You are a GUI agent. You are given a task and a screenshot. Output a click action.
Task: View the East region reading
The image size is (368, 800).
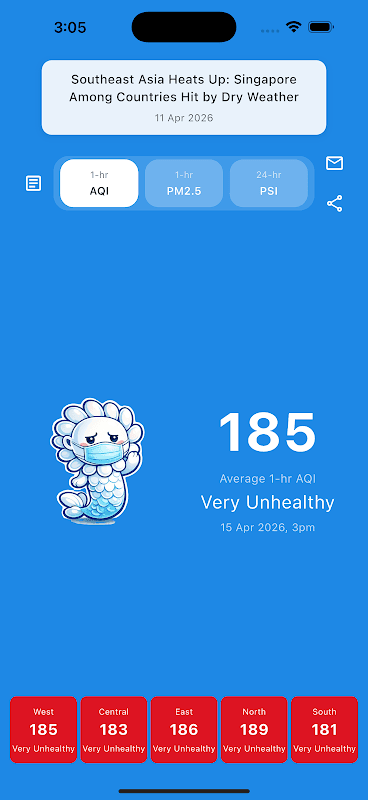184,730
